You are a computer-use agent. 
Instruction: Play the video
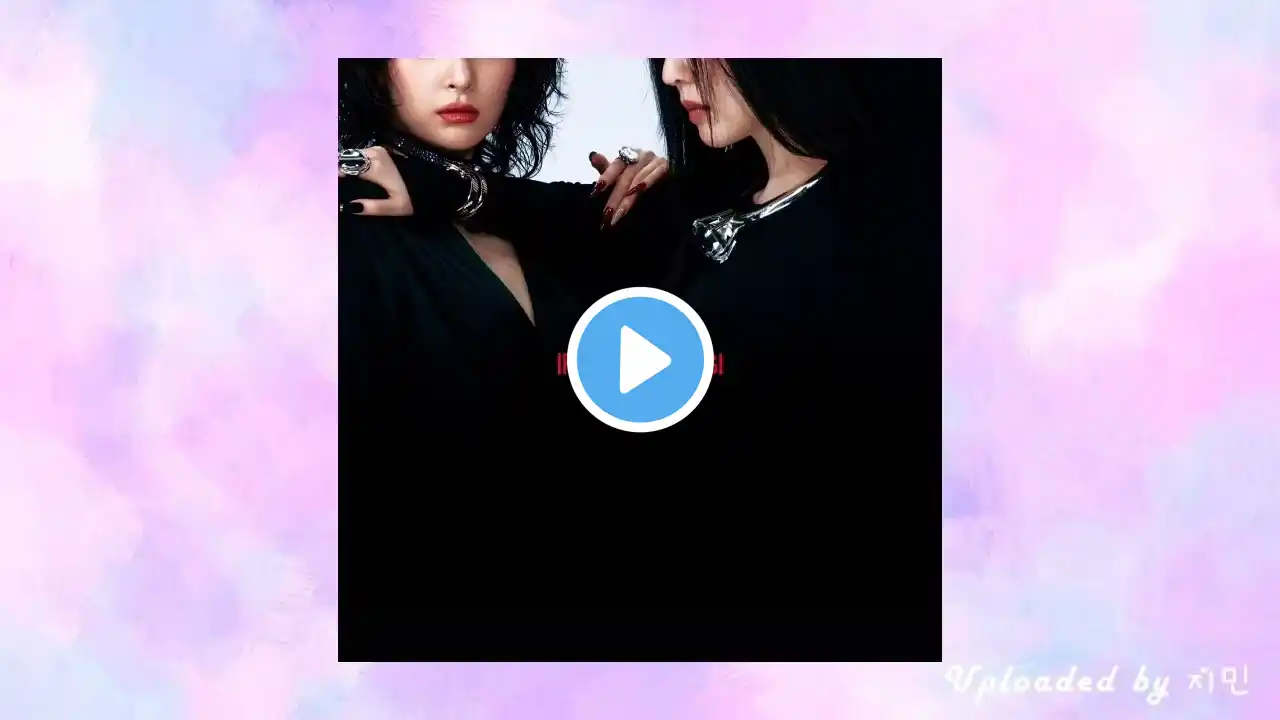[x=640, y=360]
